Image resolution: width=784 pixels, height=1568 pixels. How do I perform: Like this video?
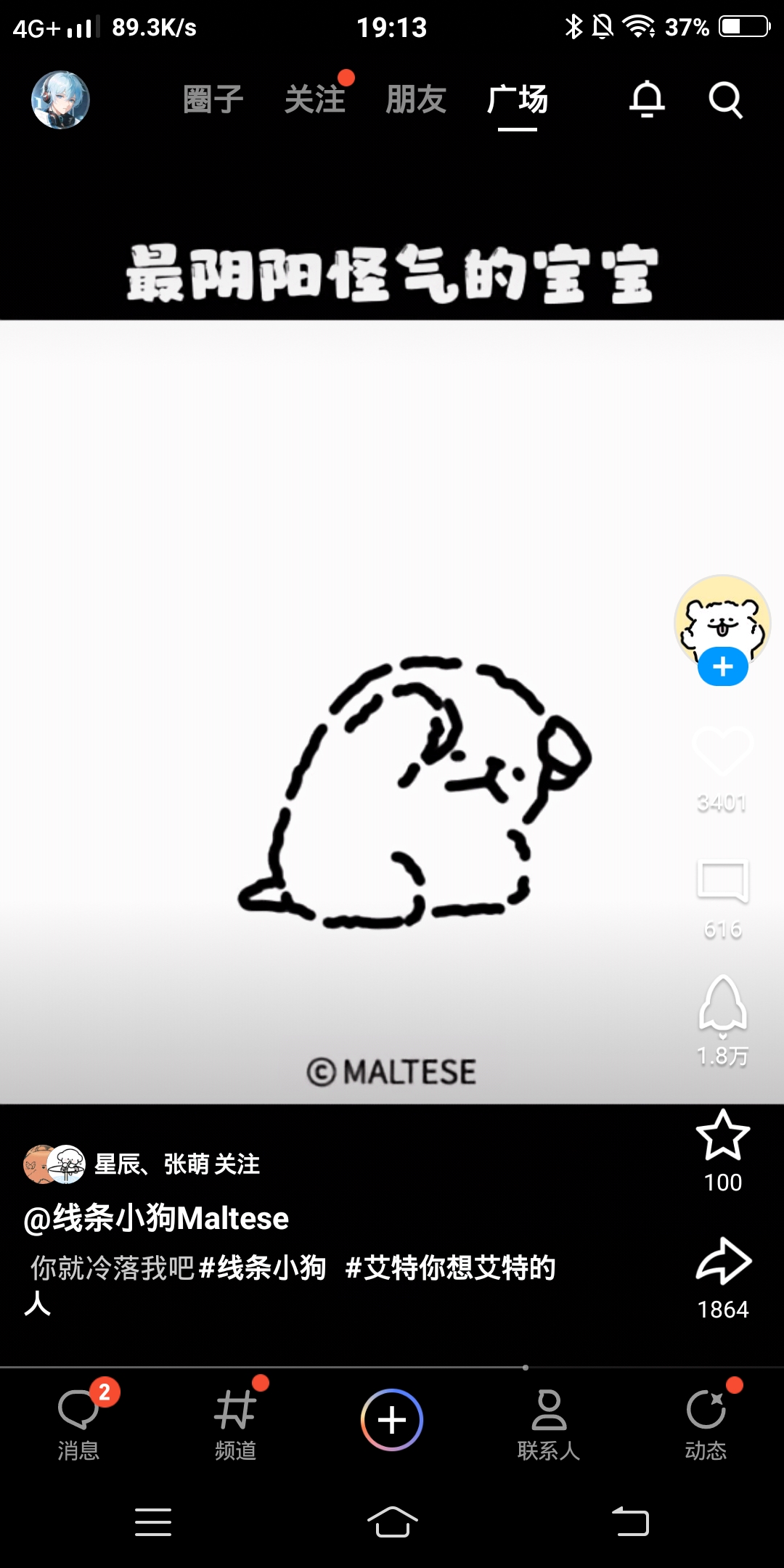[722, 751]
